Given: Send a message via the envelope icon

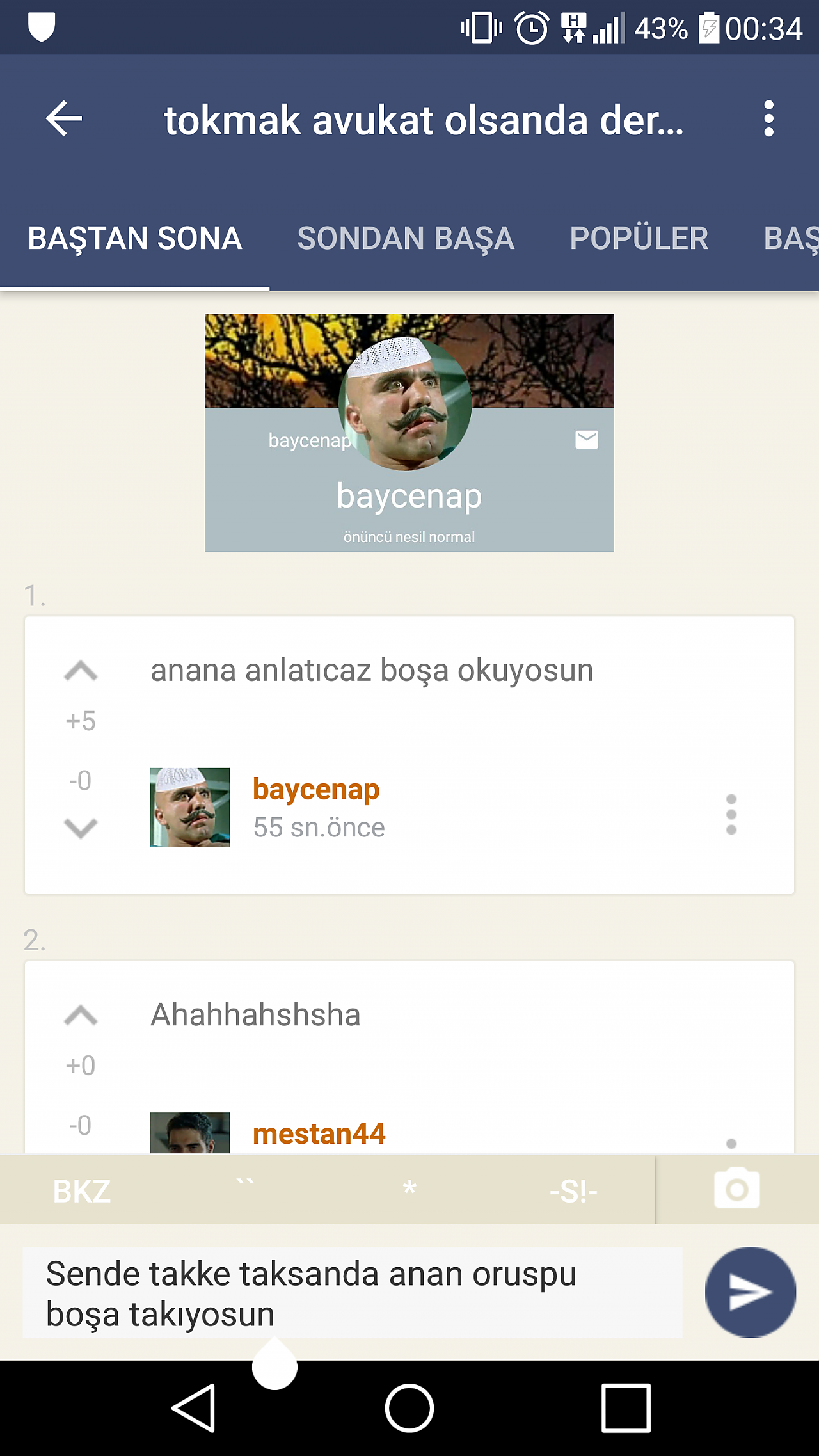Looking at the screenshot, I should point(587,440).
